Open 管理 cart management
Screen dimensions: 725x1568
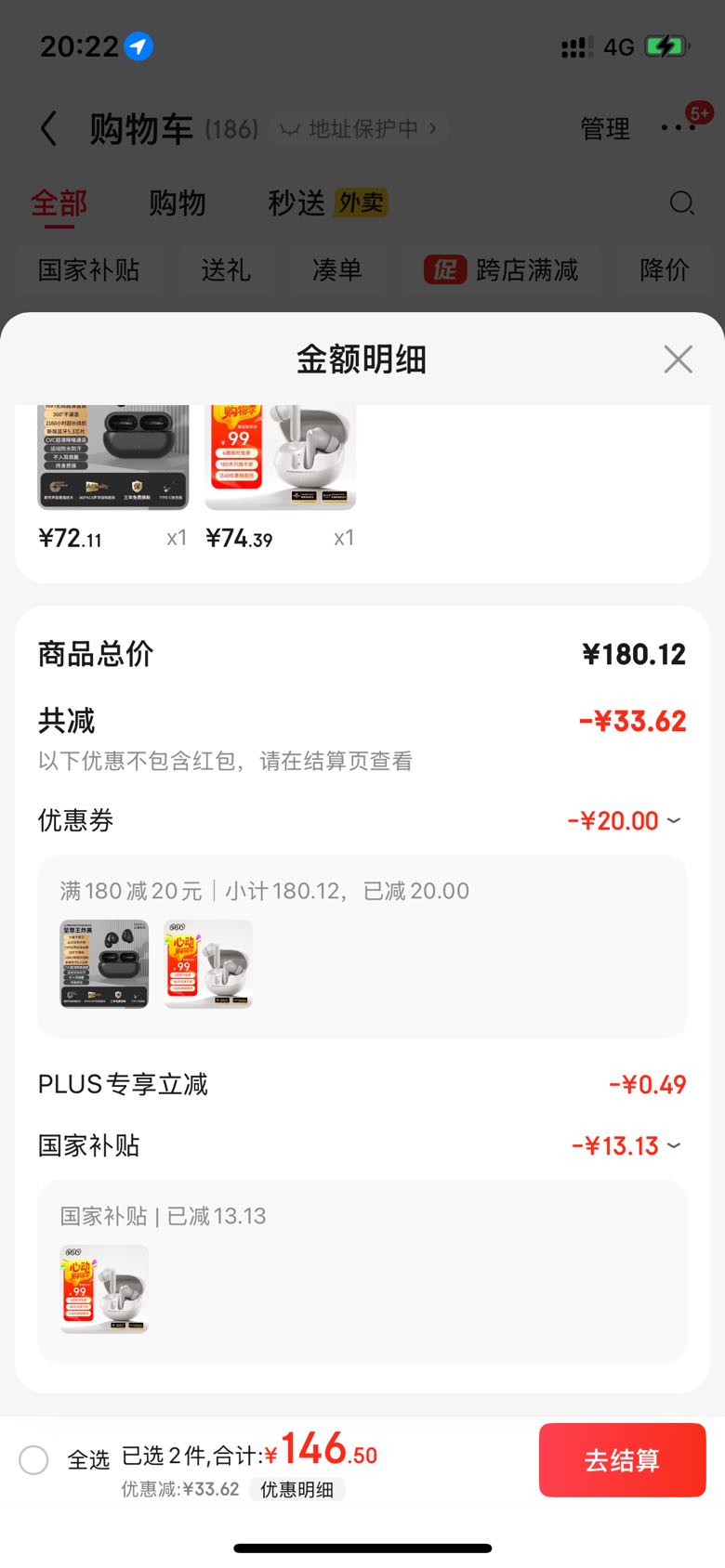[605, 128]
